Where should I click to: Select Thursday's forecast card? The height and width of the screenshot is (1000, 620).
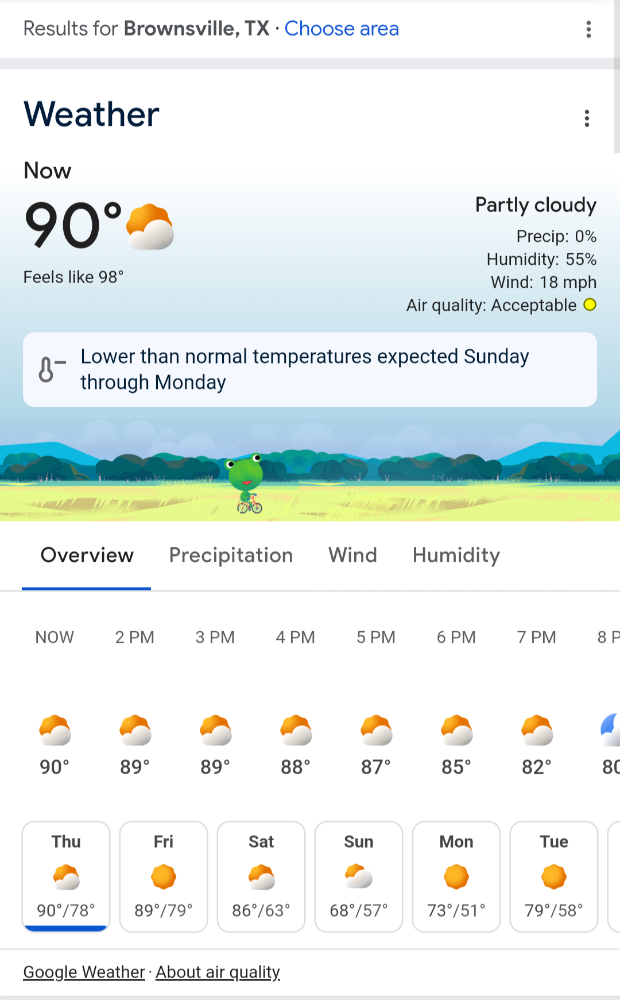pos(66,876)
